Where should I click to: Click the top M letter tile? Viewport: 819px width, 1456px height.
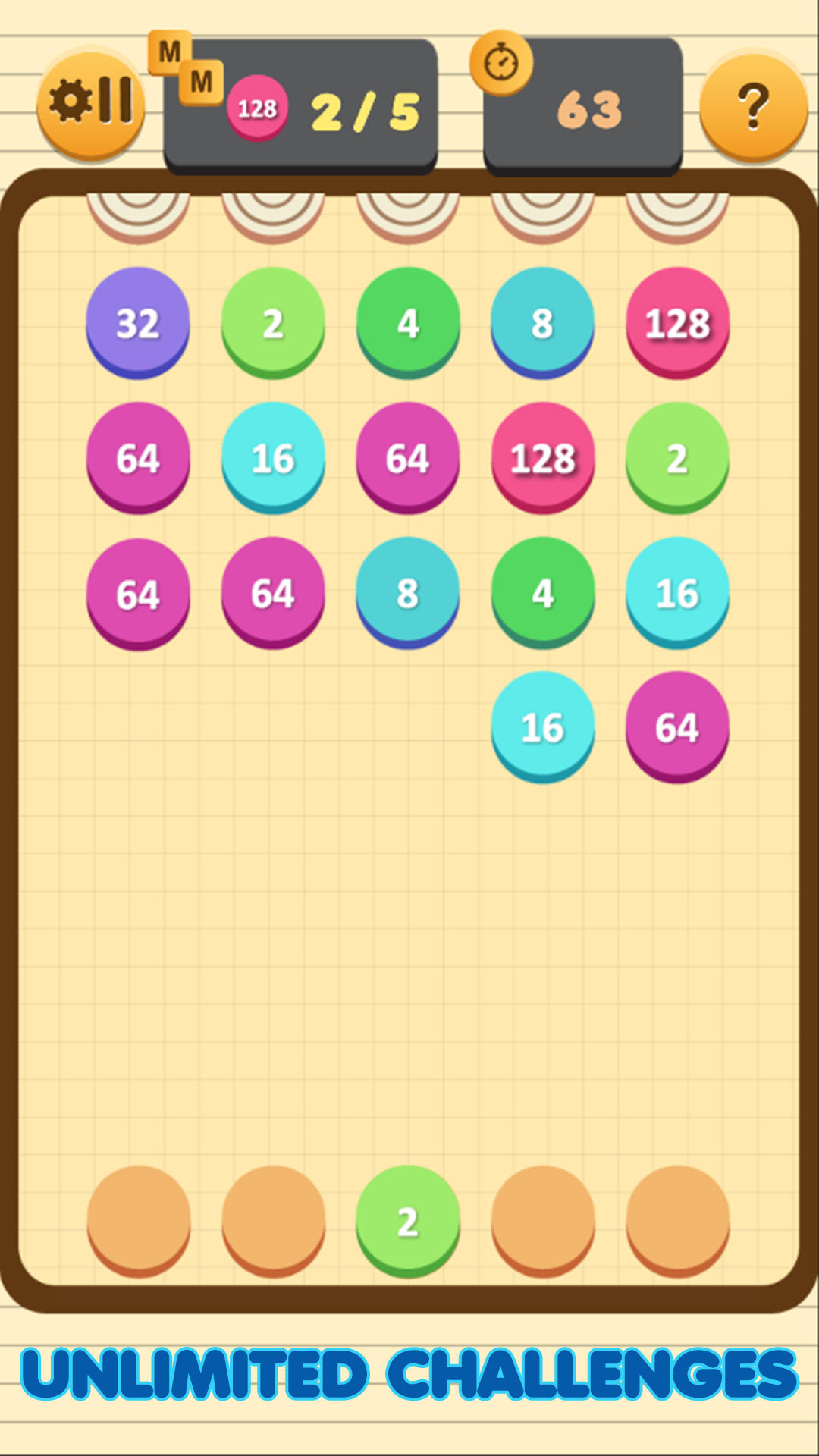(x=168, y=52)
